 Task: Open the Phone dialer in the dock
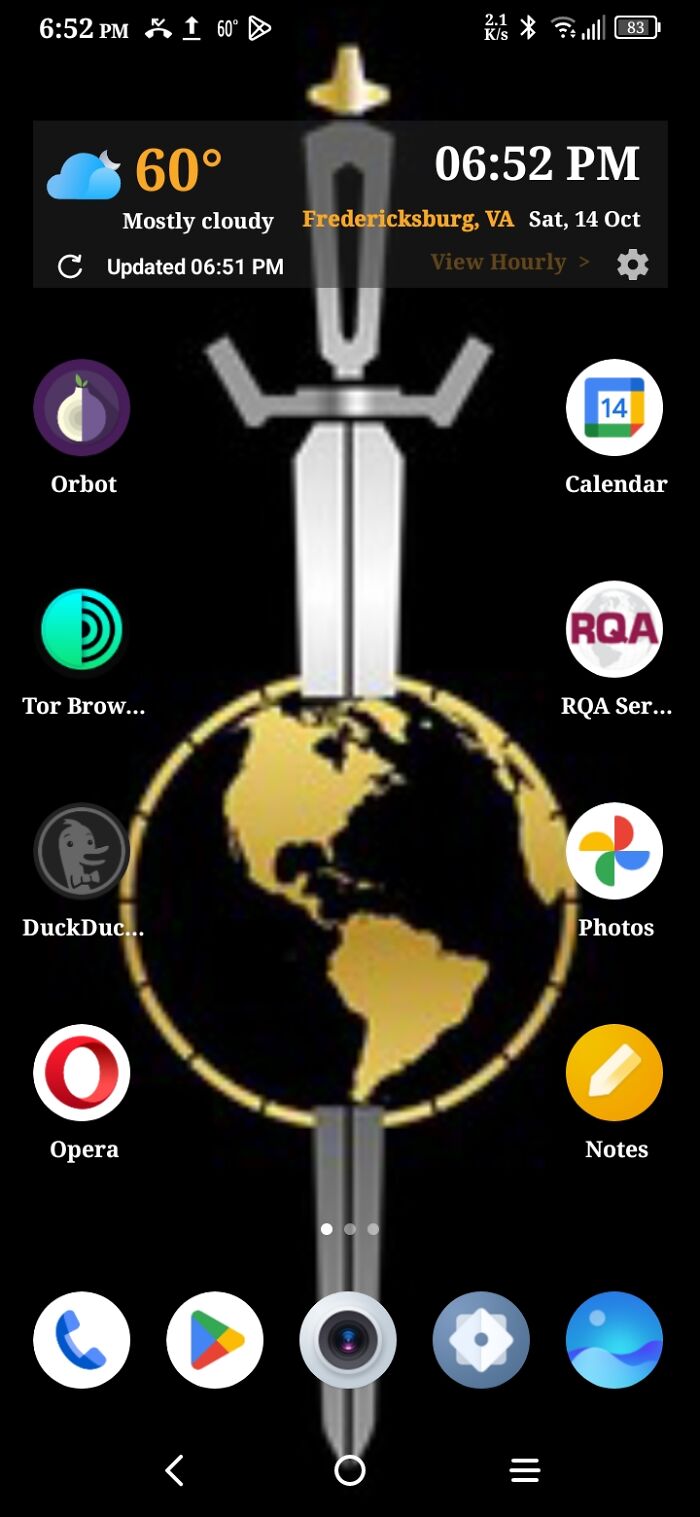[82, 1340]
